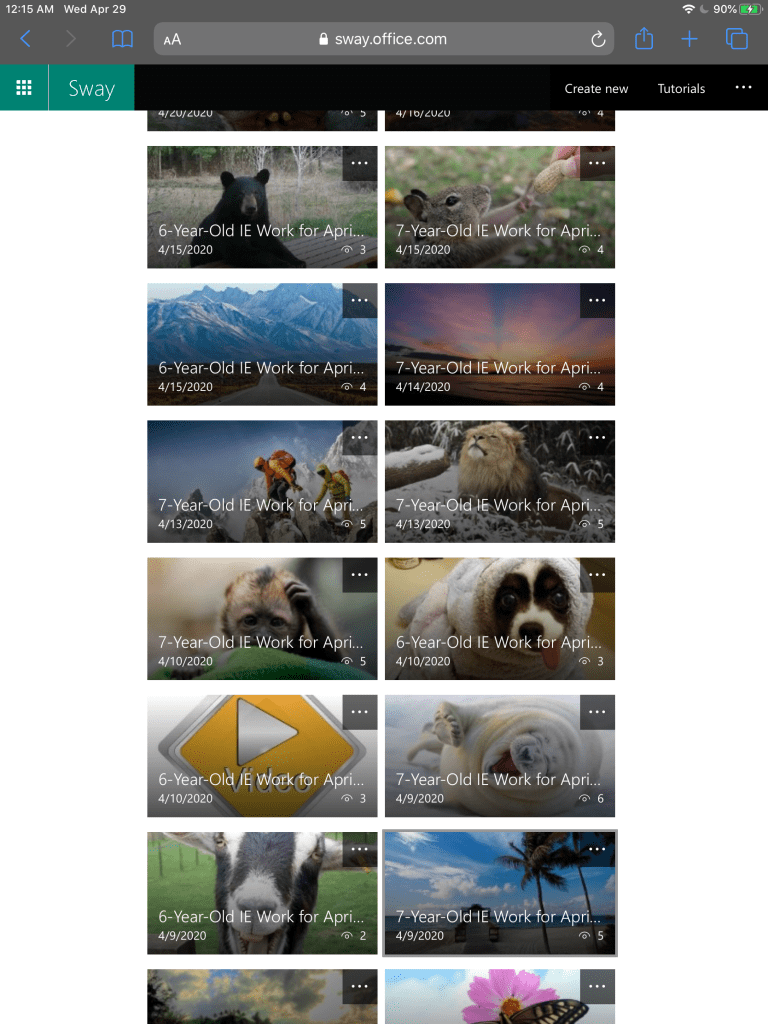Open options on the squirrel Sway card

point(597,163)
